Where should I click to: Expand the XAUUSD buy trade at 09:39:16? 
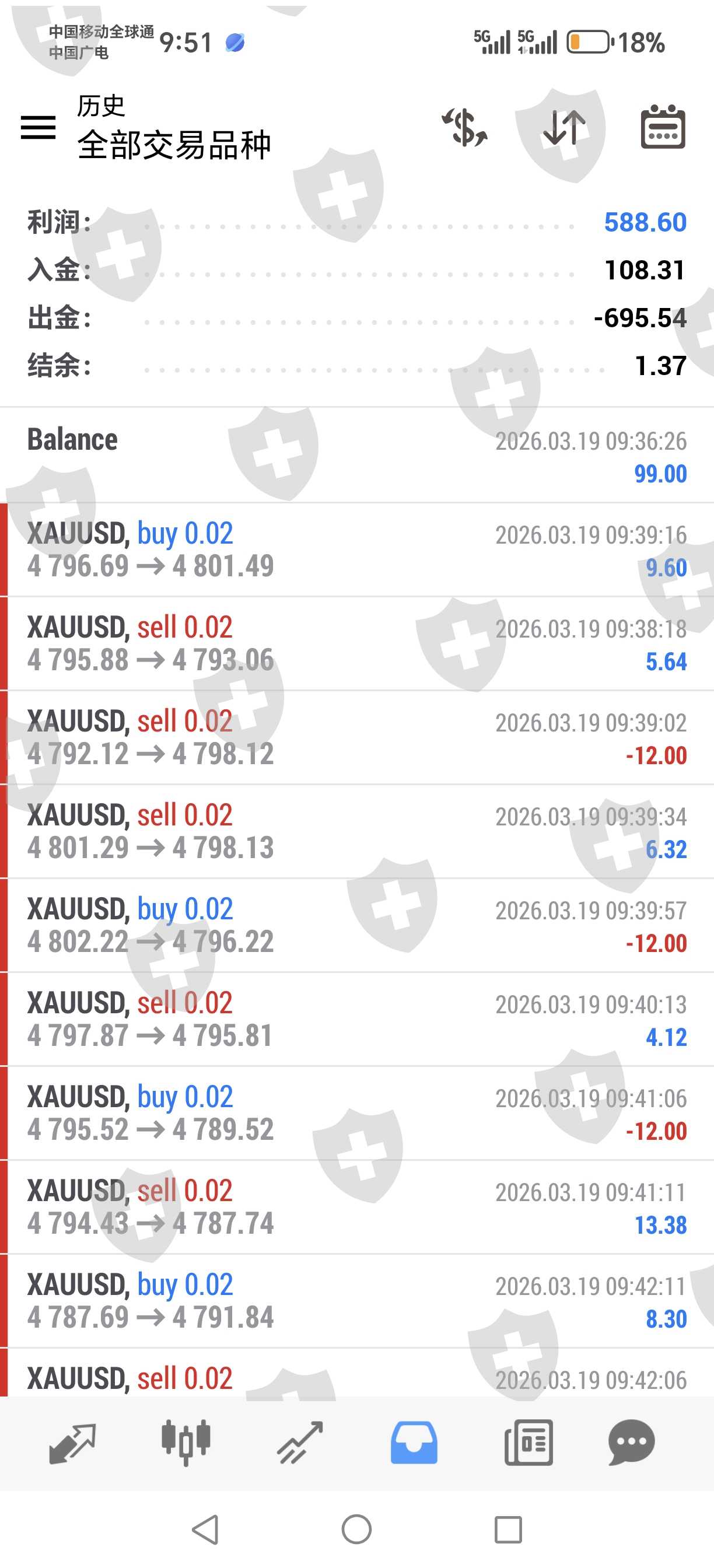click(x=356, y=549)
